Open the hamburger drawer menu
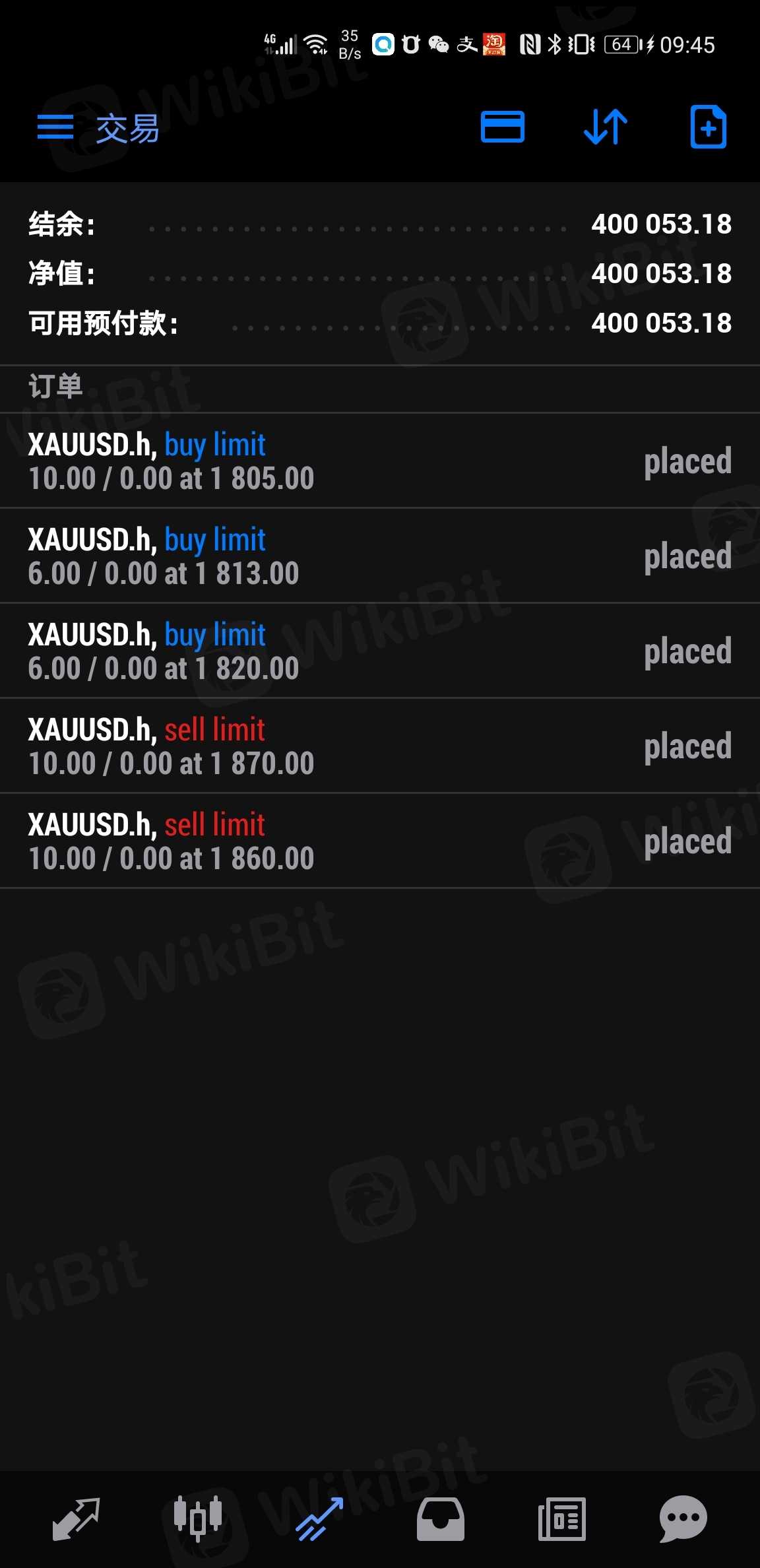The width and height of the screenshot is (760, 1568). click(55, 127)
